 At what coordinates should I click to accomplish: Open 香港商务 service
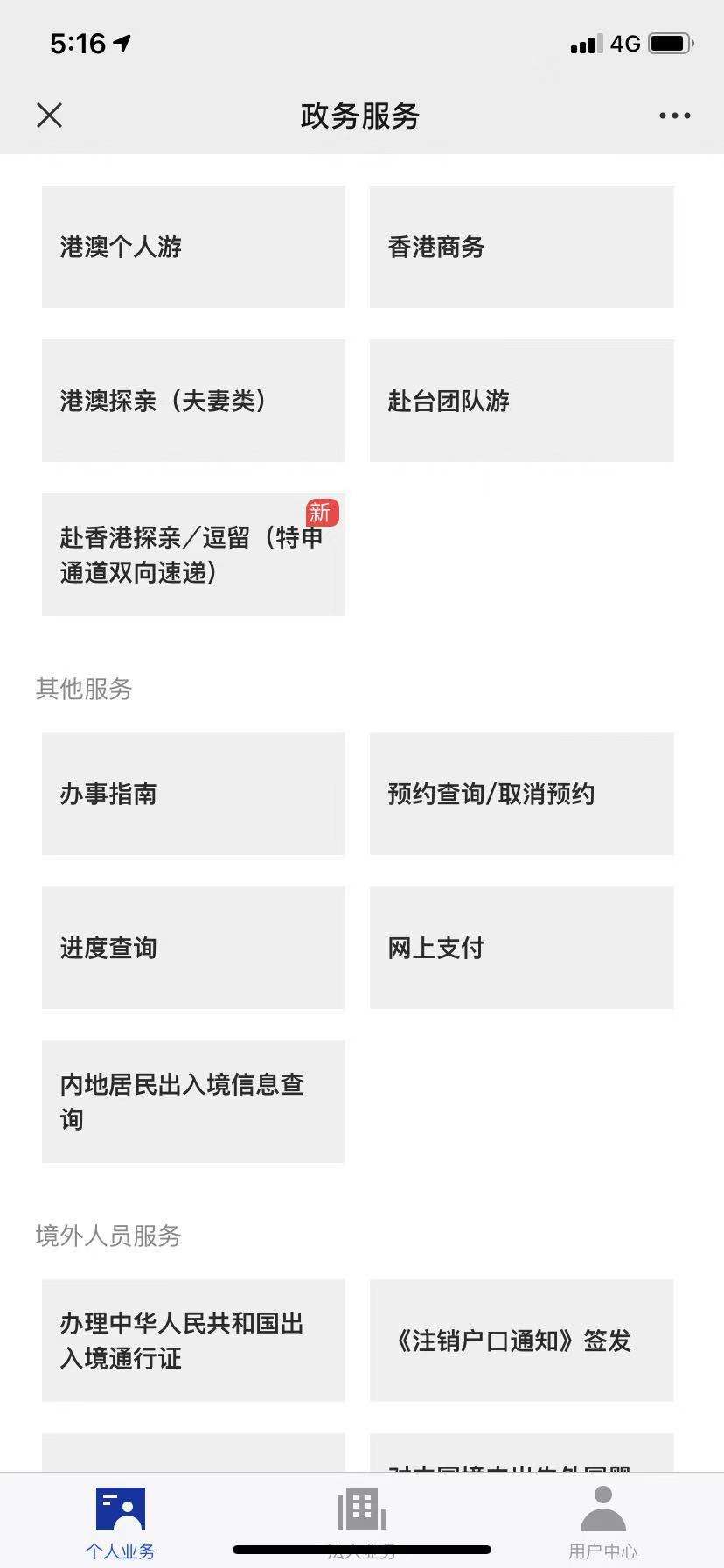pos(522,247)
